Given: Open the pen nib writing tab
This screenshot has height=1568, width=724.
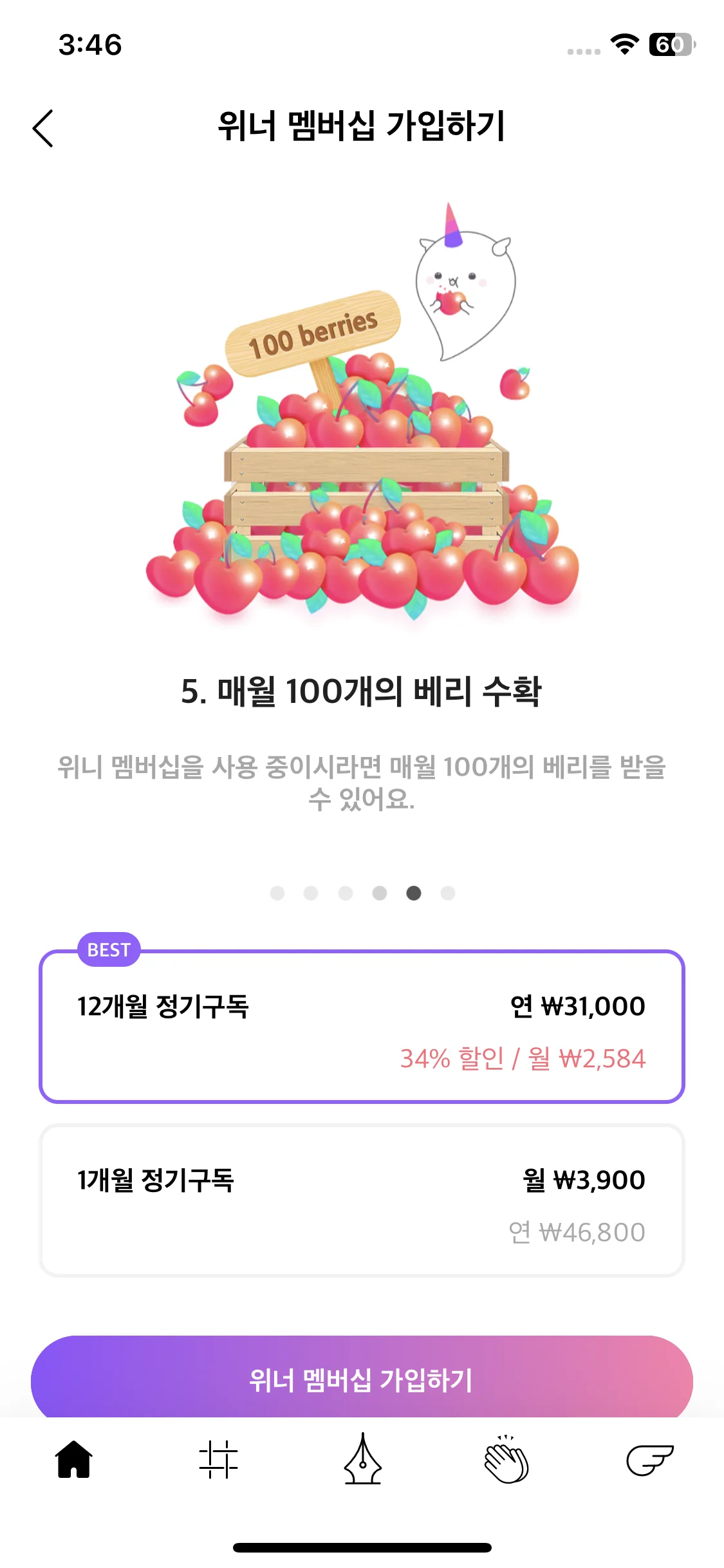Looking at the screenshot, I should [x=362, y=1459].
